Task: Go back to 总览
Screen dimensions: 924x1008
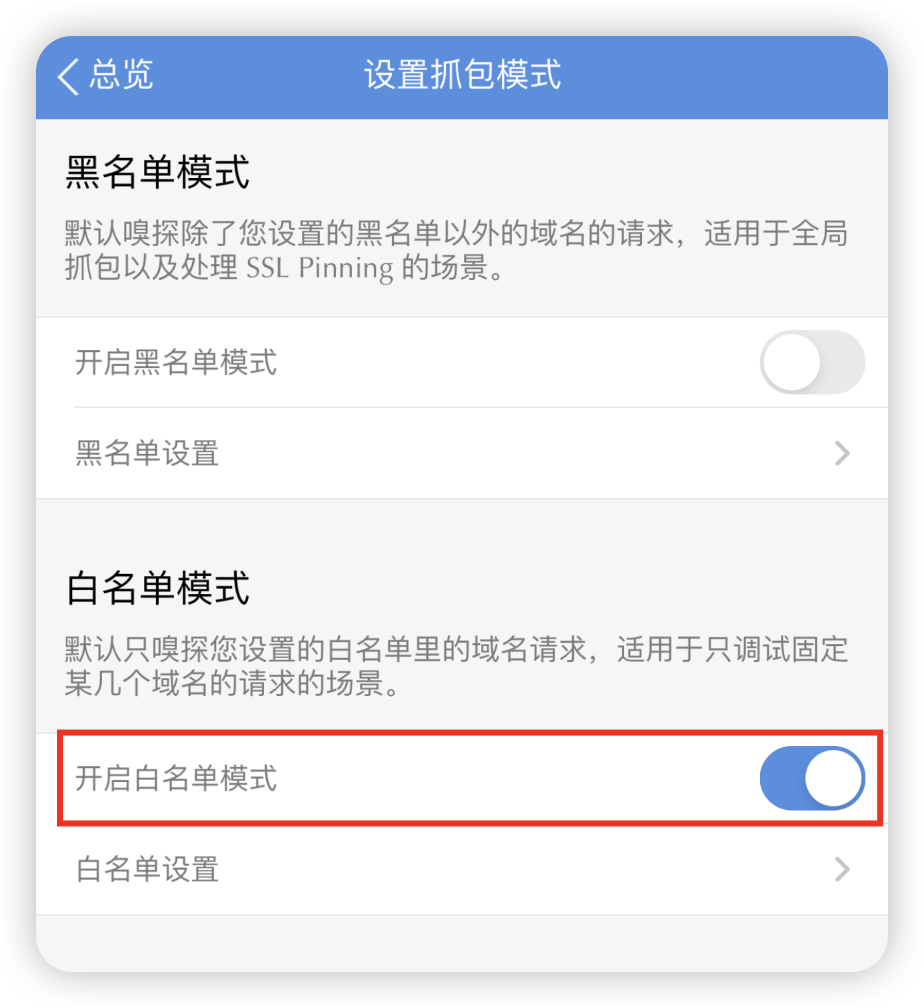Action: click(x=106, y=76)
